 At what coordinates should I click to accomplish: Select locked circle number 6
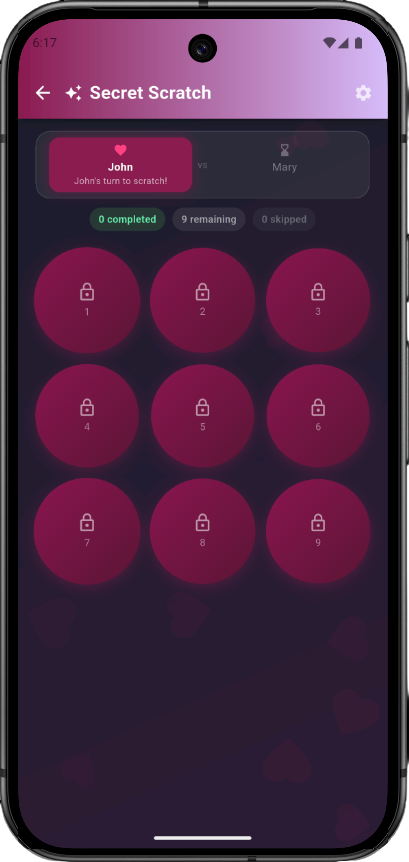pyautogui.click(x=318, y=416)
